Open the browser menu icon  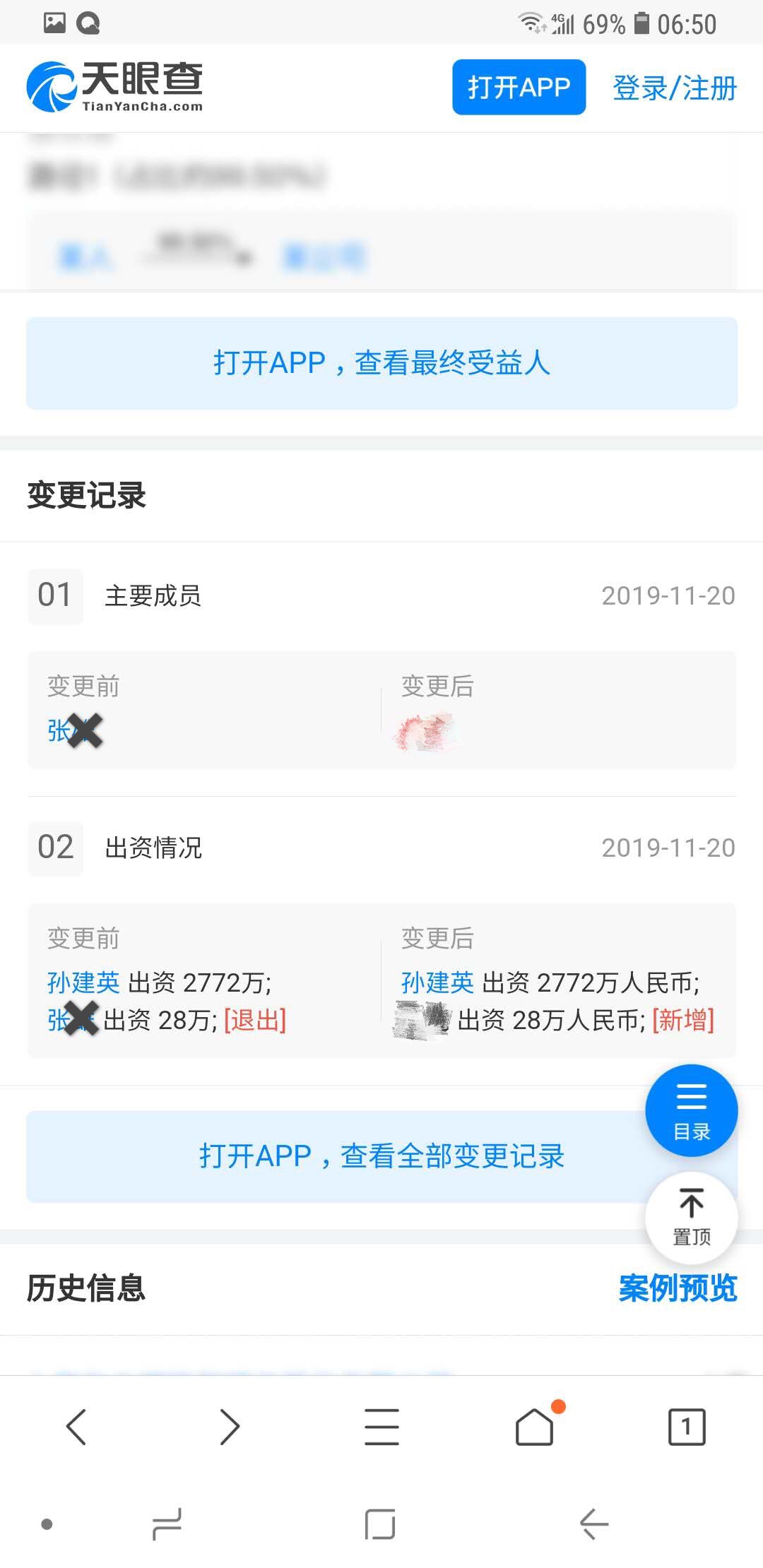[381, 1427]
